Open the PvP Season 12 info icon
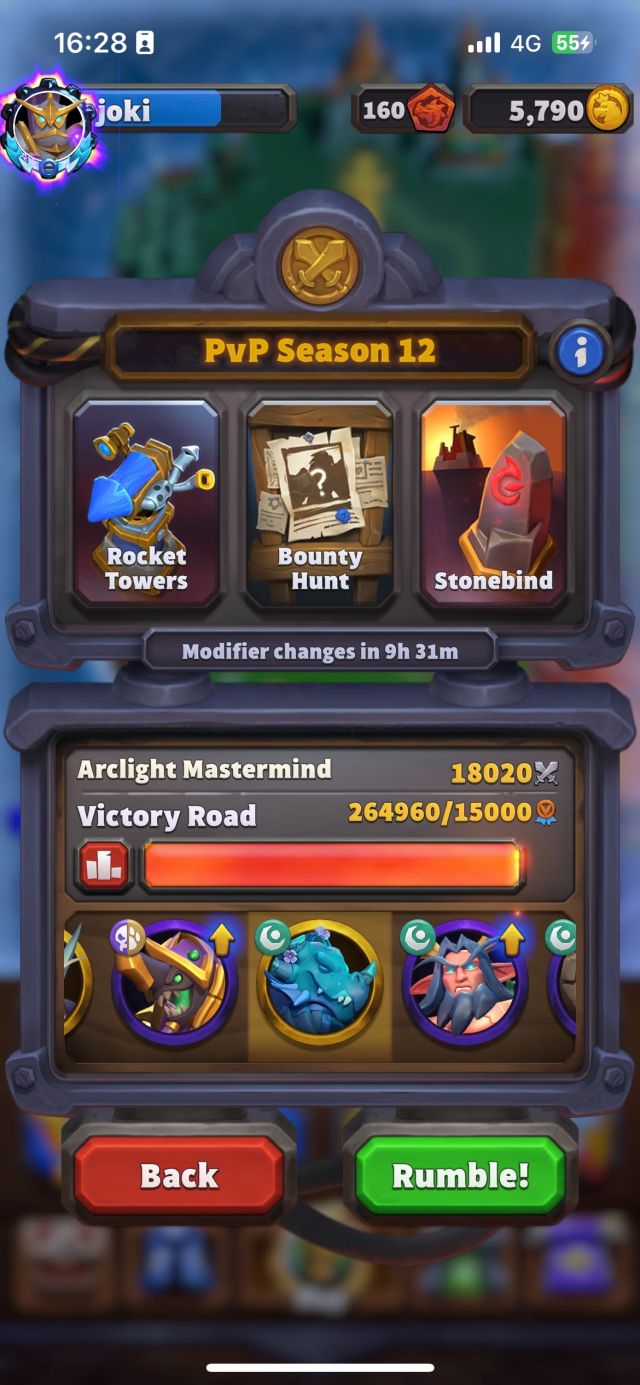This screenshot has width=640, height=1385. pyautogui.click(x=580, y=350)
